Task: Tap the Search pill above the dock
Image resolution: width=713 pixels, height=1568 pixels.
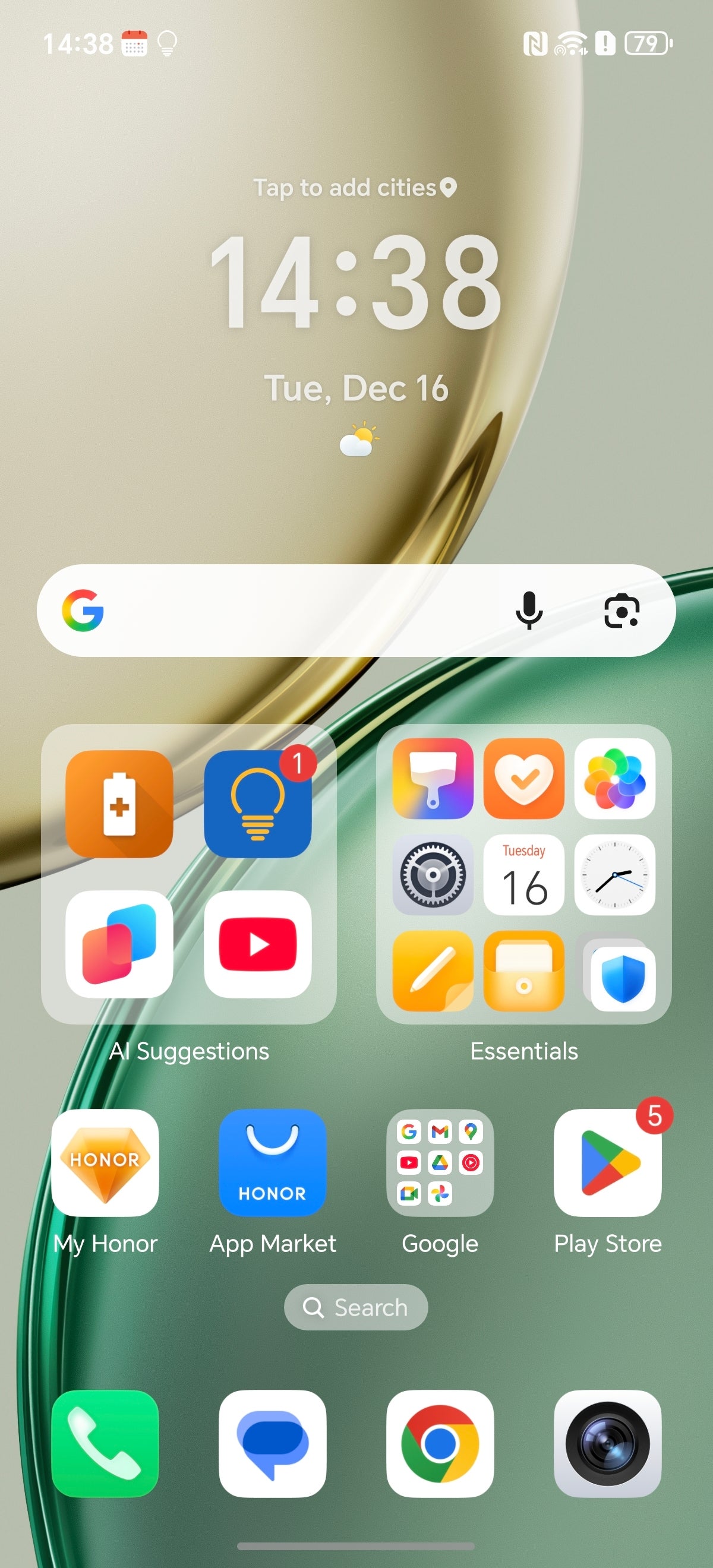Action: click(x=355, y=1307)
